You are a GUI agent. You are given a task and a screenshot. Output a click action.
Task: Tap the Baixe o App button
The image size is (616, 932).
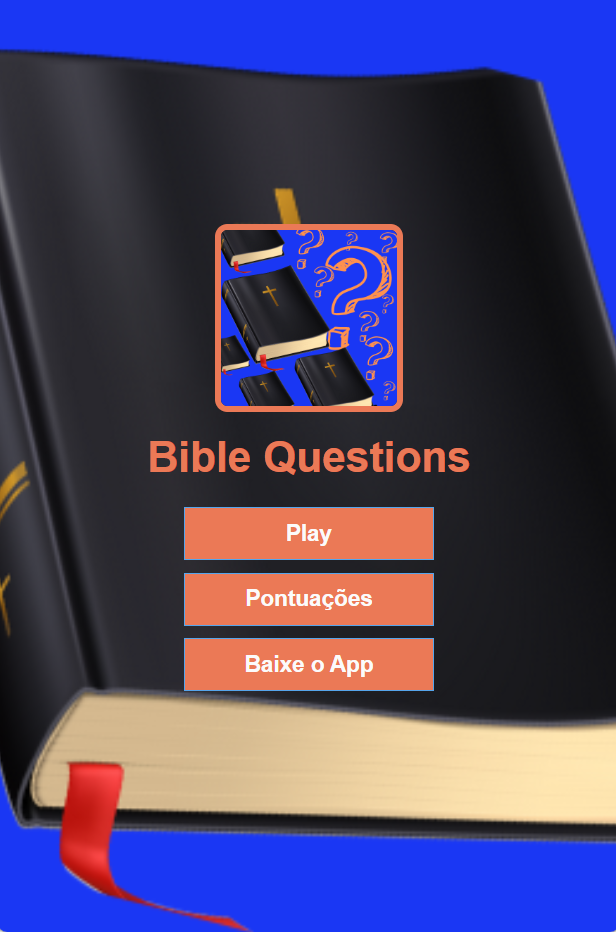(x=308, y=665)
